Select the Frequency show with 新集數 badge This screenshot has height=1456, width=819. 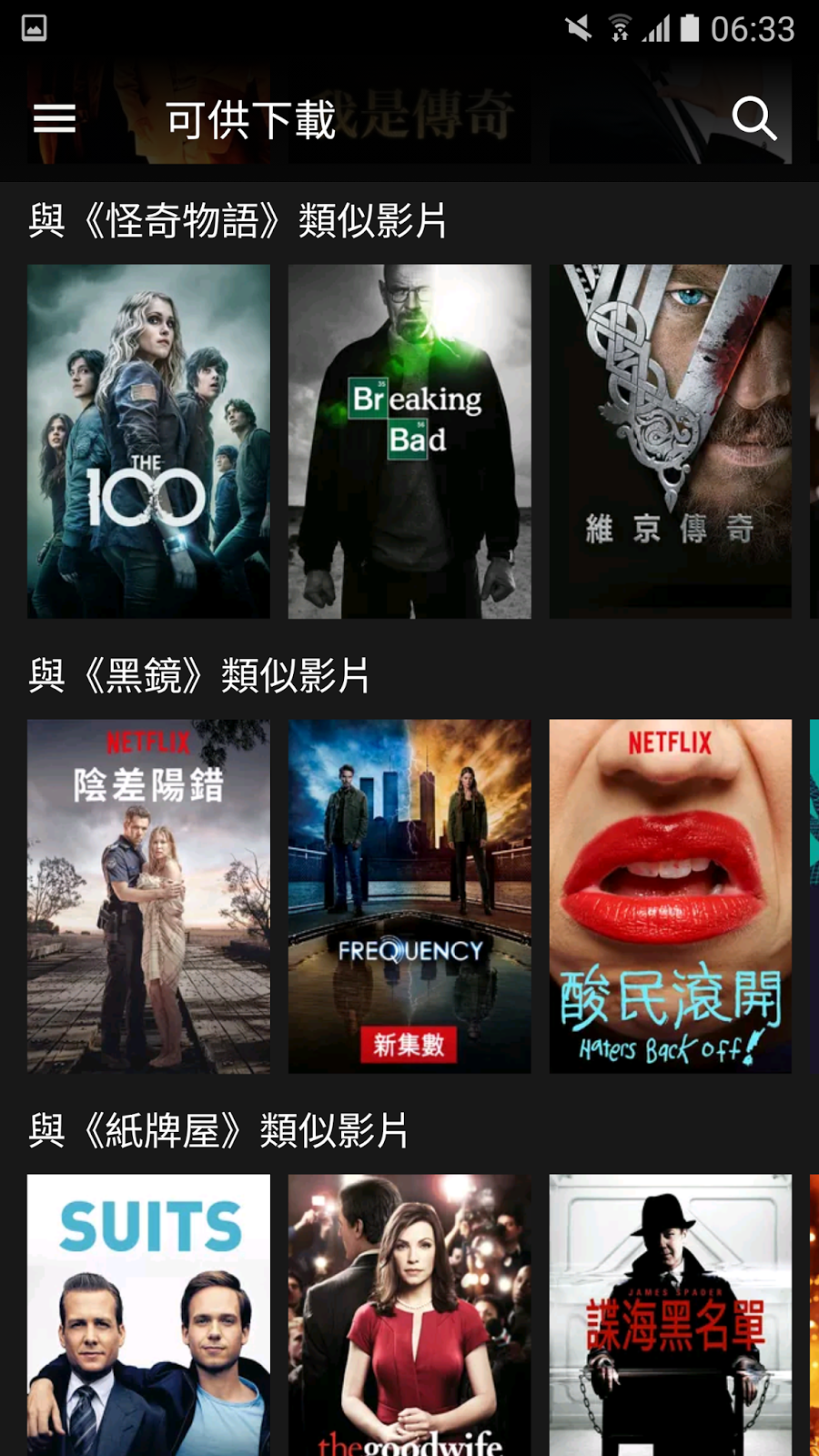click(409, 896)
